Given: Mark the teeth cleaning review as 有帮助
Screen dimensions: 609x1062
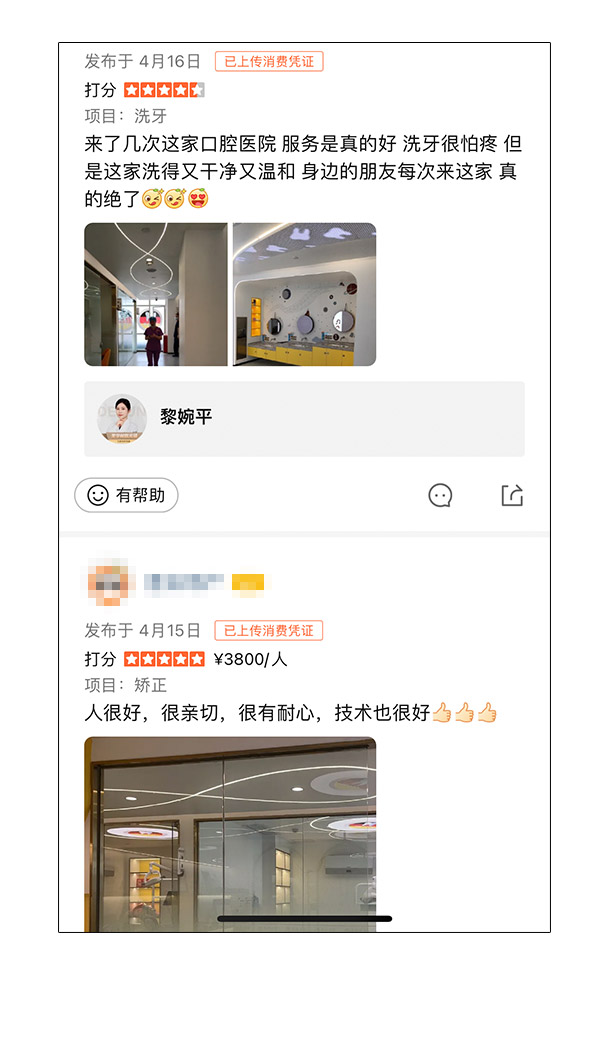Looking at the screenshot, I should [126, 495].
